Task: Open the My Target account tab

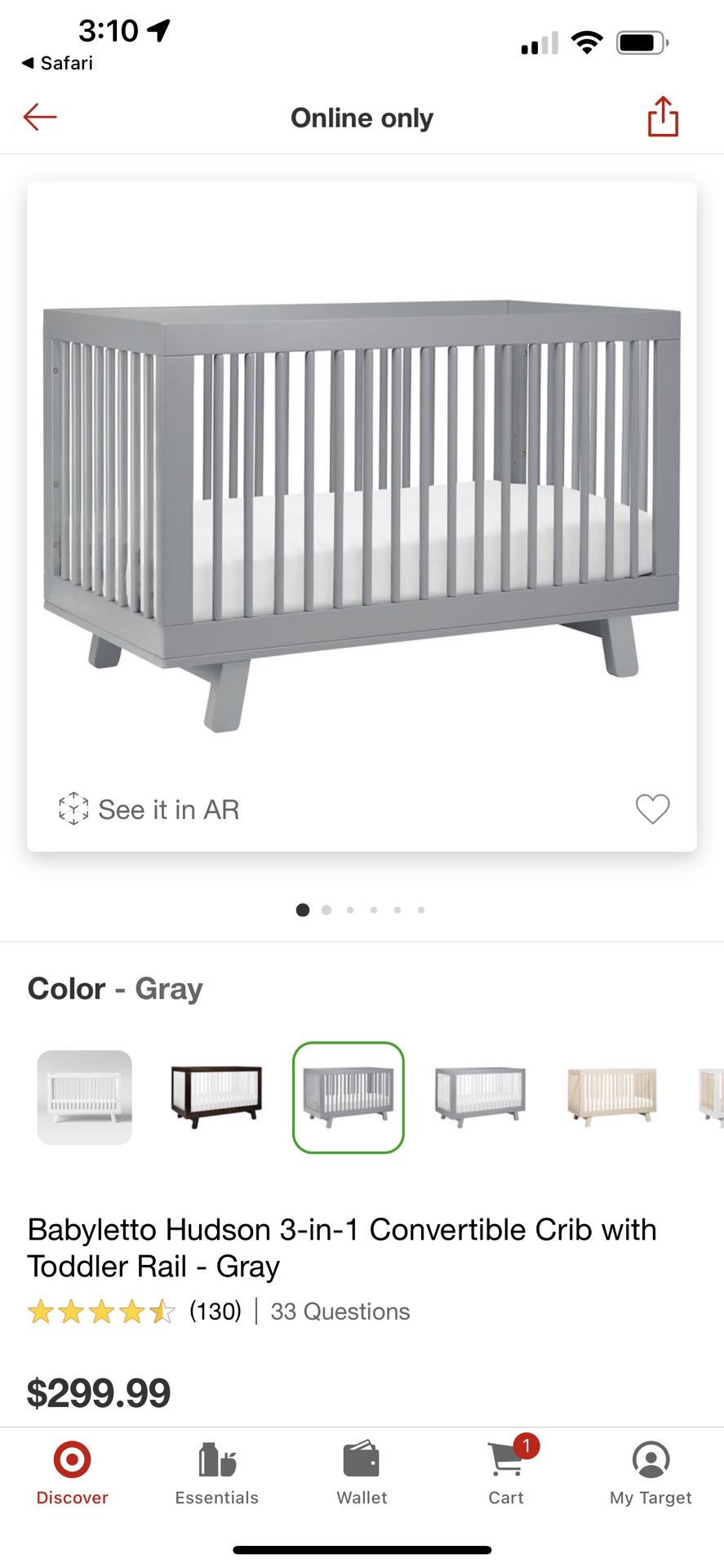Action: click(x=651, y=1473)
